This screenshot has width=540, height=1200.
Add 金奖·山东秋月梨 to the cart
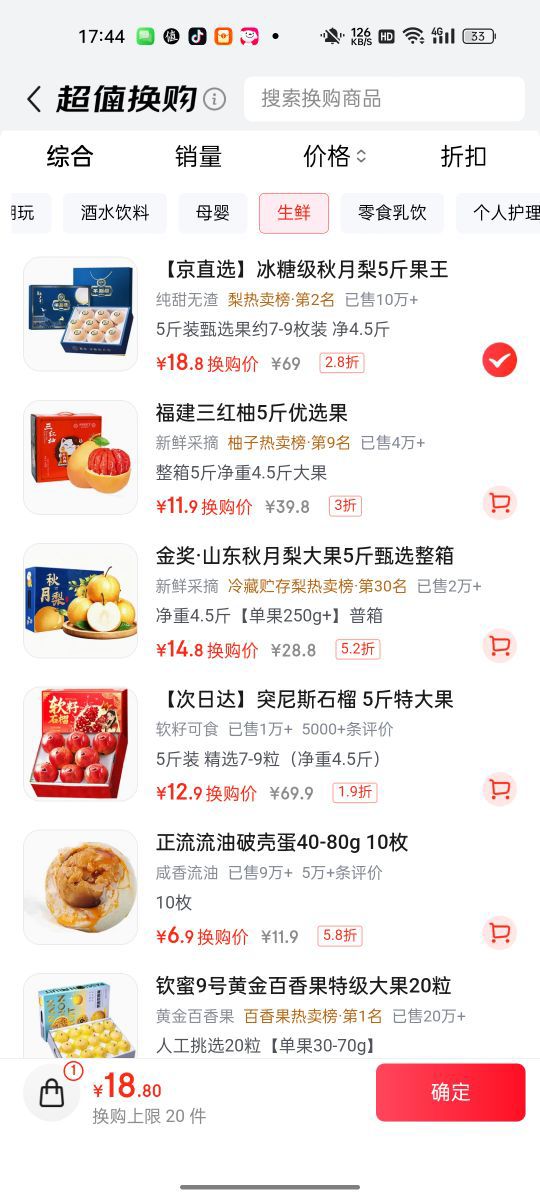pos(499,646)
